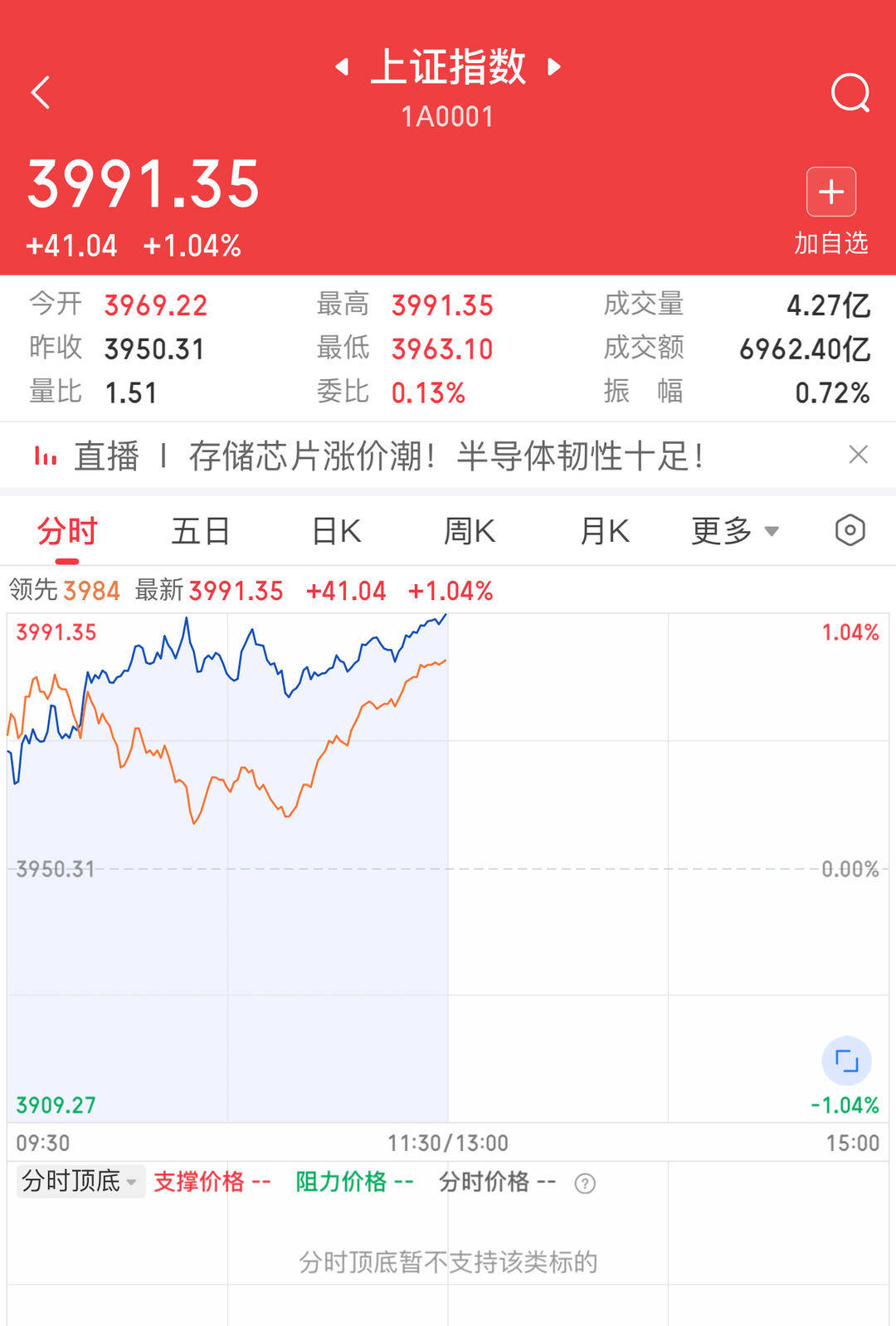Open chart settings hexagon icon

[850, 530]
